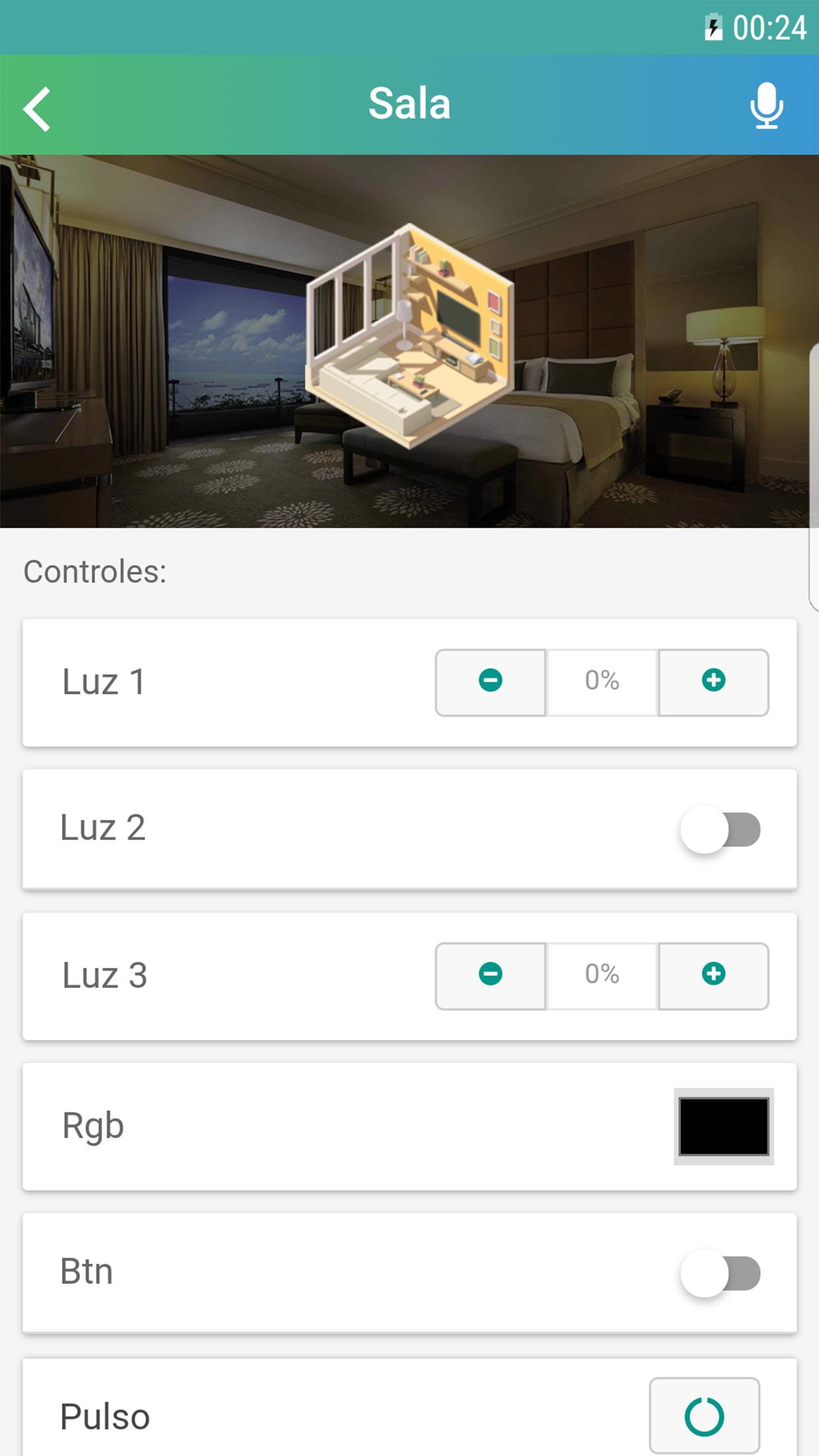Turn on the Luz 2 switch

click(720, 829)
